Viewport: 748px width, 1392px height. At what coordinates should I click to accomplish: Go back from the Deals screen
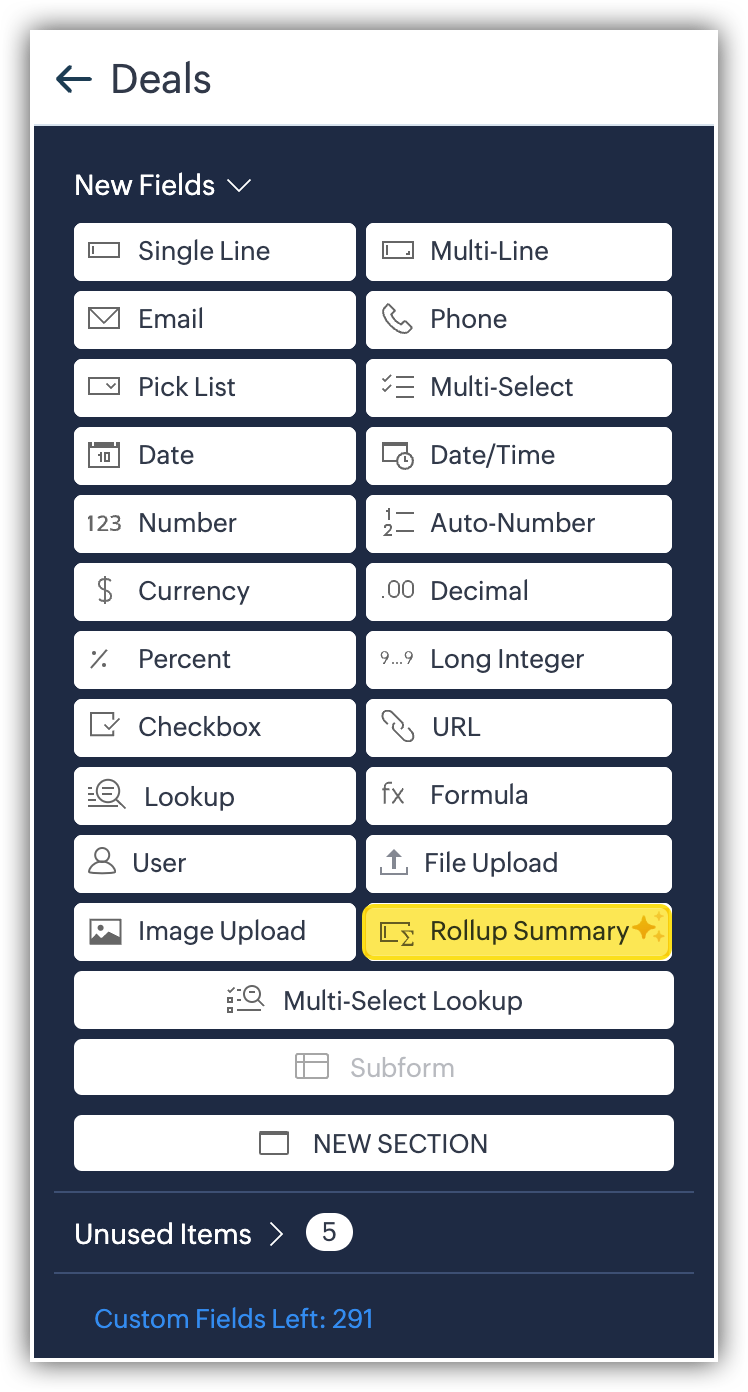(x=74, y=79)
